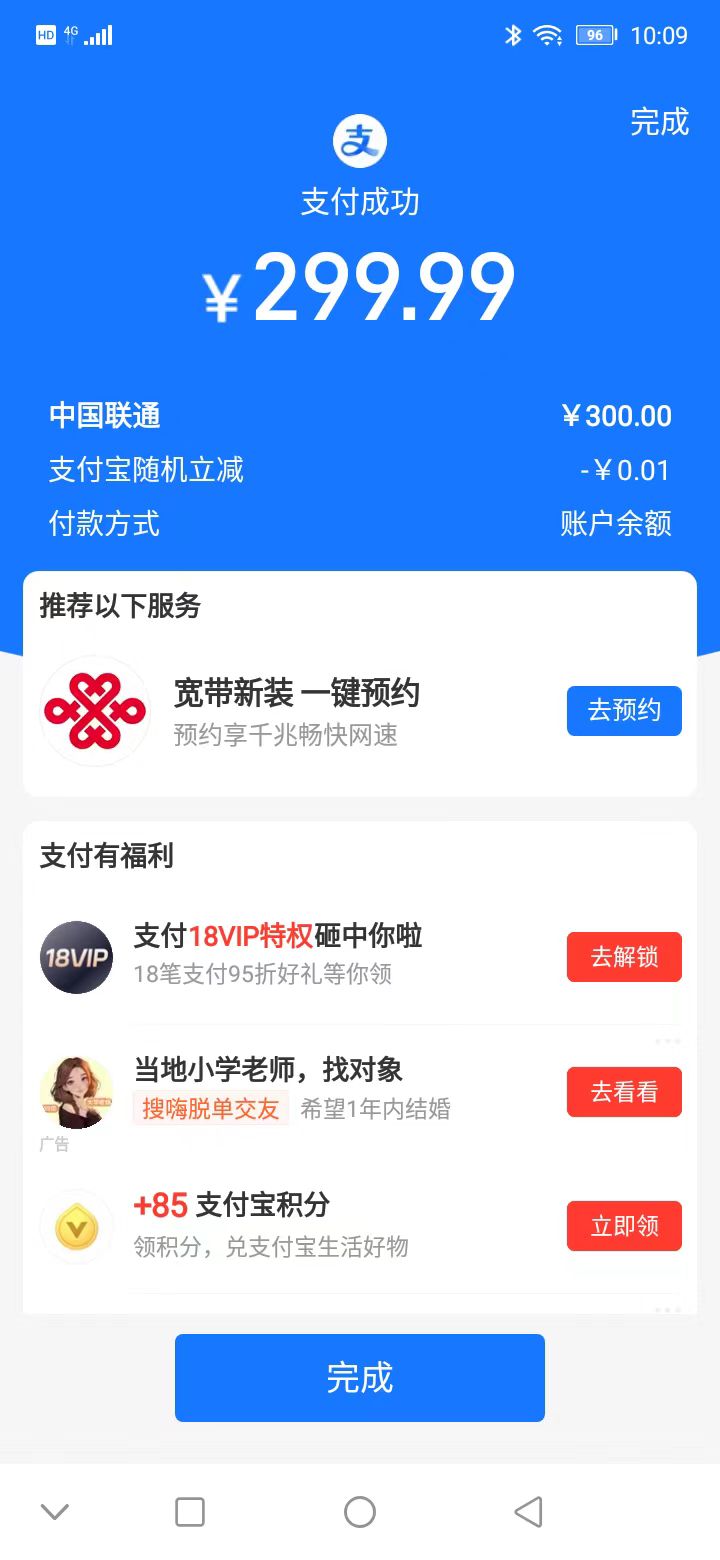Tap the large blue 完成 button
Screen dimensions: 720x1560
(x=360, y=1377)
